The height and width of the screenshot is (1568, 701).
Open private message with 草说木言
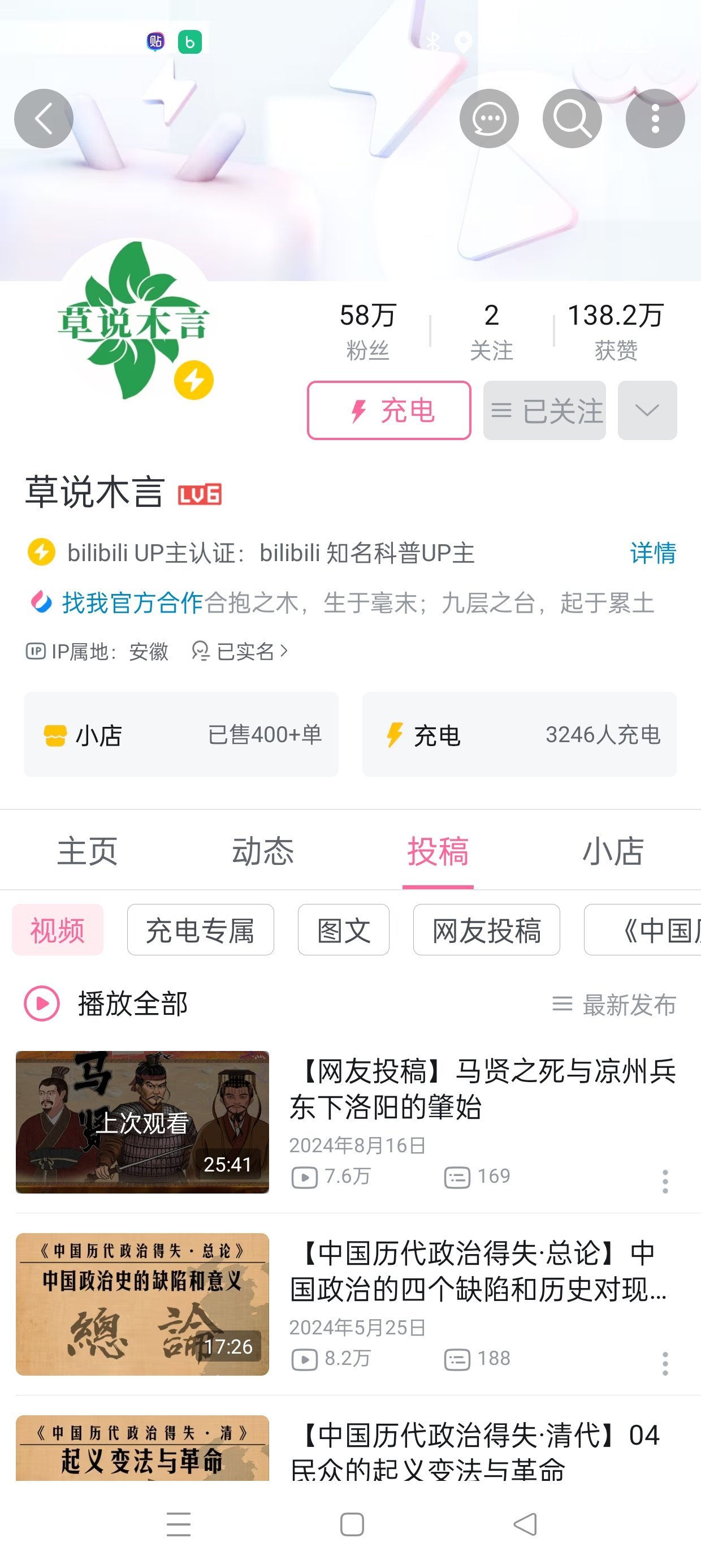point(488,119)
